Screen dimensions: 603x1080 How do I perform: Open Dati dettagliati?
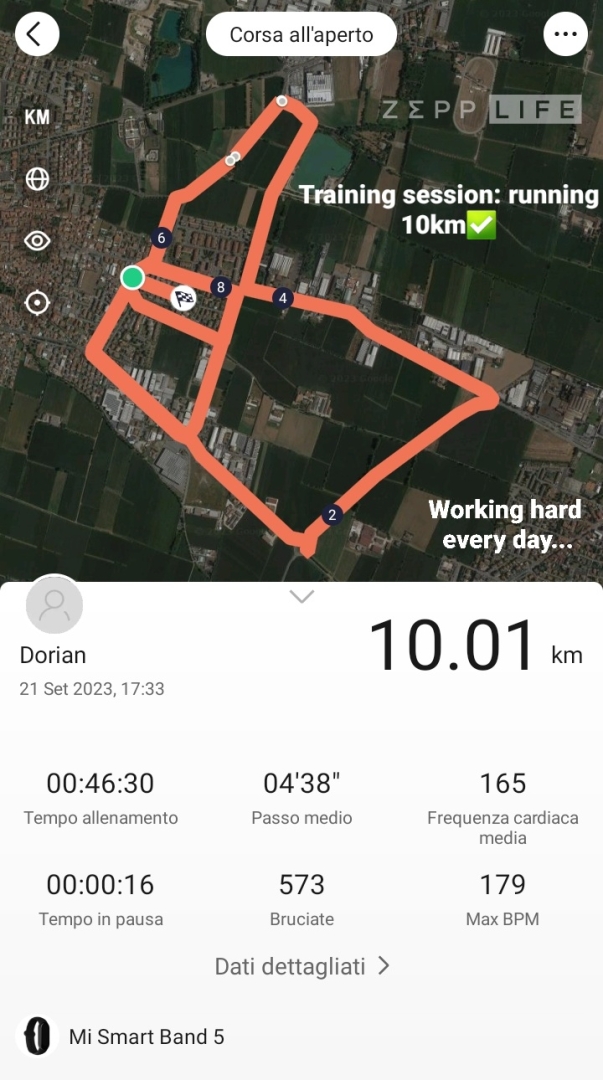301,966
